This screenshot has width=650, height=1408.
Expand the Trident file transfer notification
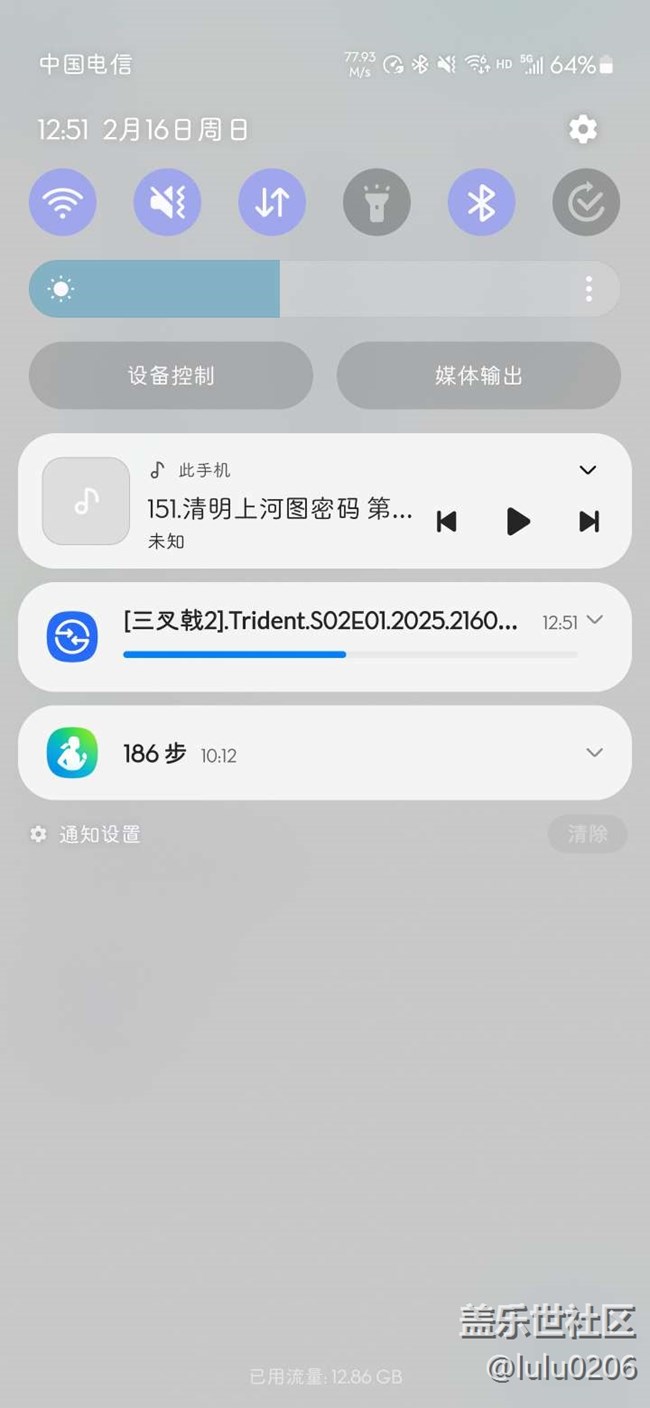[595, 620]
